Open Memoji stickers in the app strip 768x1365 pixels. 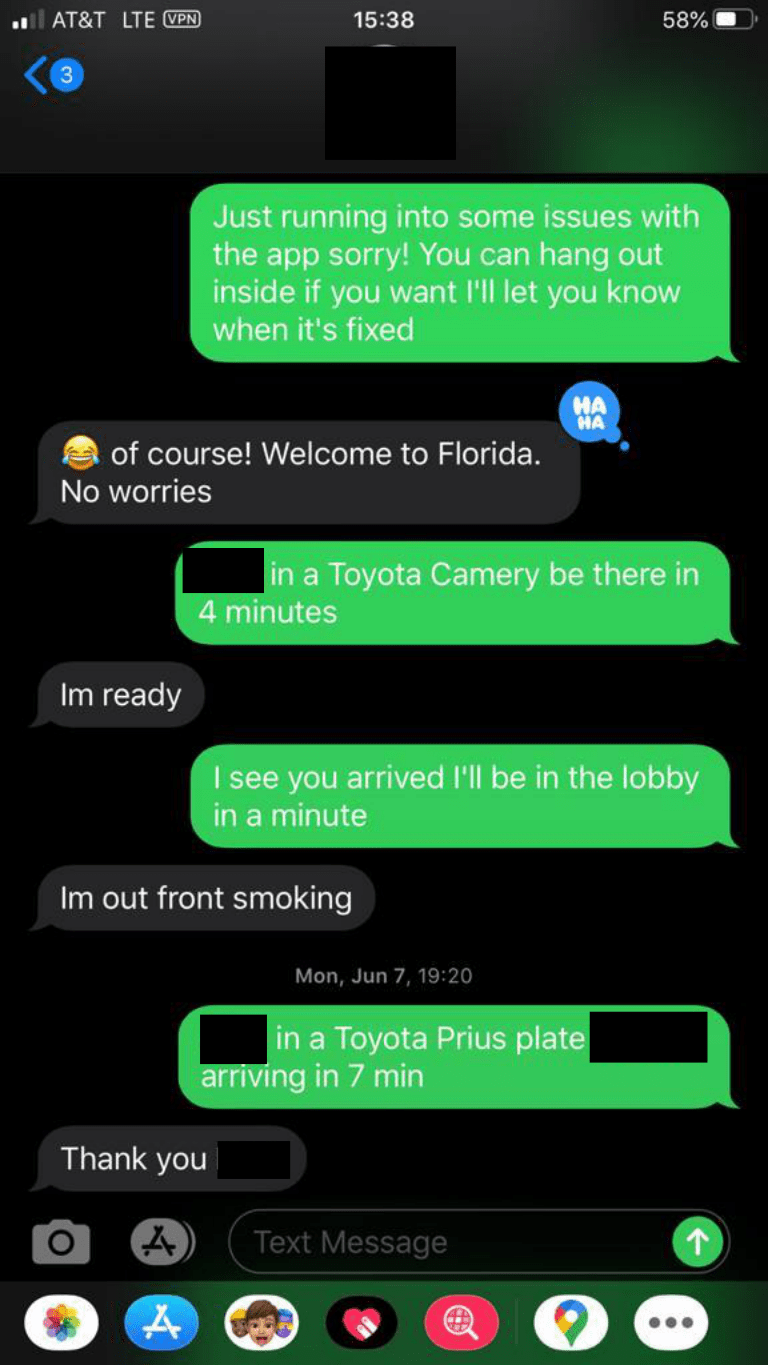point(263,1323)
